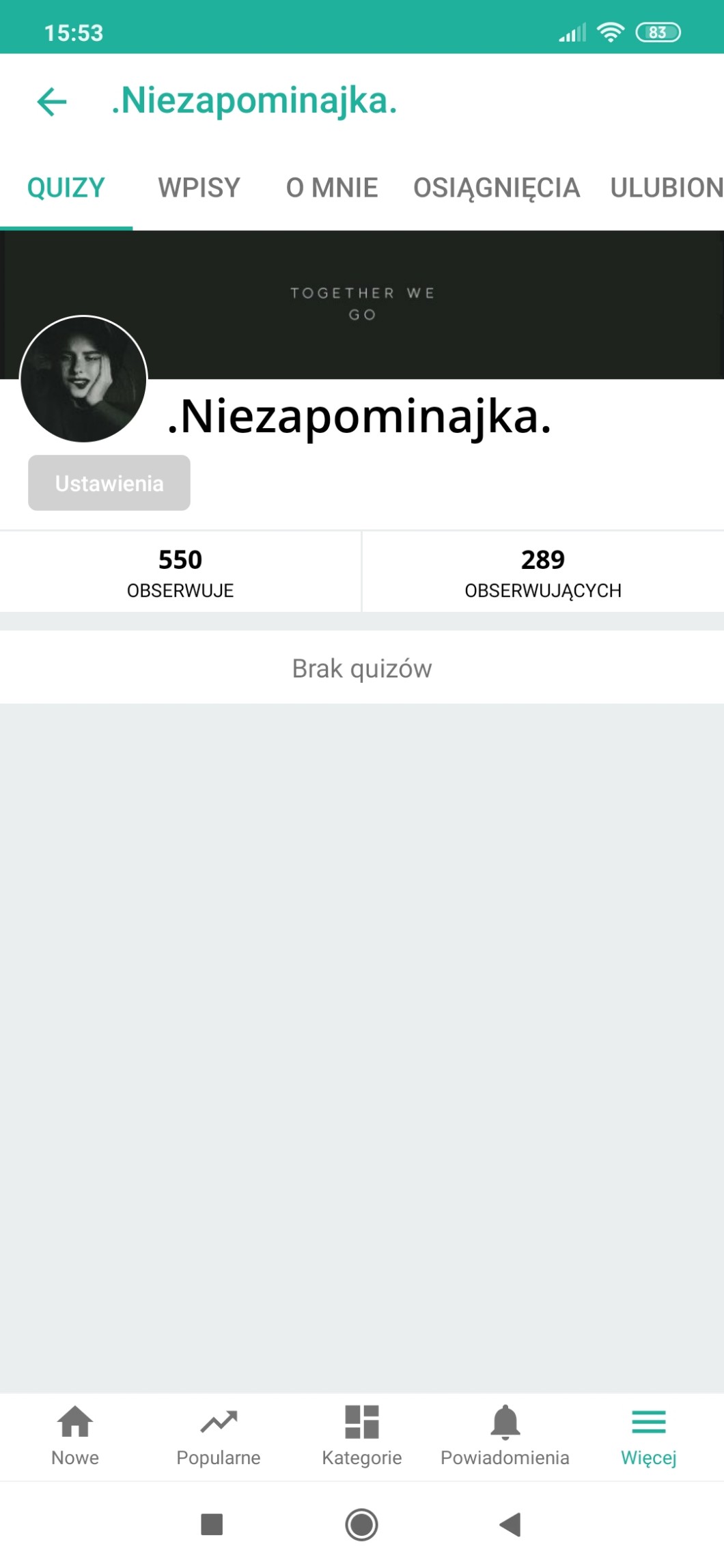Go to the Nowe section
The image size is (724, 1568).
(x=75, y=1436)
